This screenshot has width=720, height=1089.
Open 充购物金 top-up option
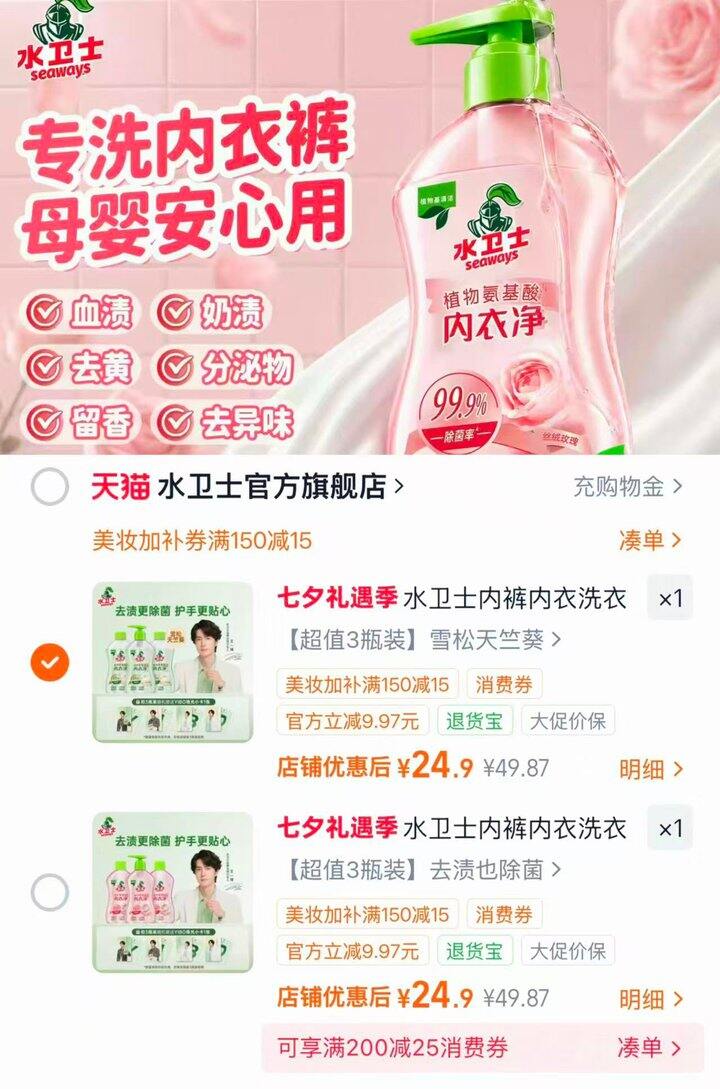[628, 487]
